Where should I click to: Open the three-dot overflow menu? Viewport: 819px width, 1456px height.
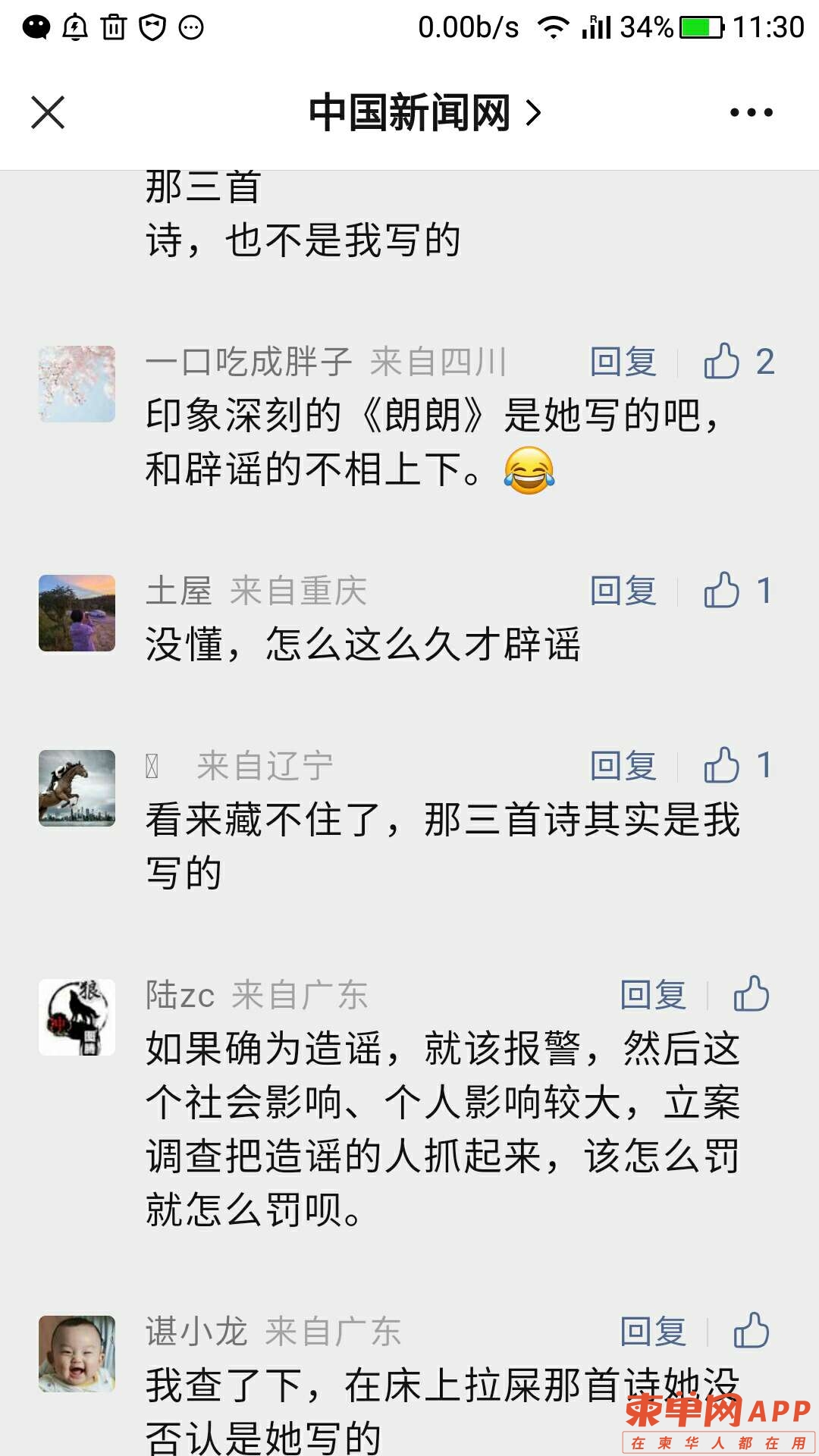(751, 112)
